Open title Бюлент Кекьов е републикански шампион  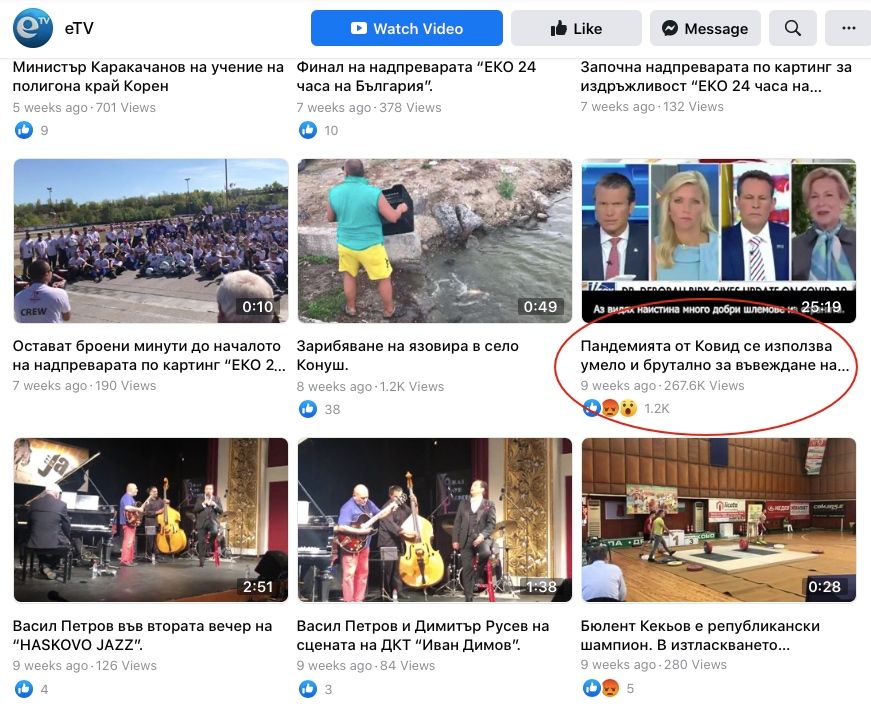[x=700, y=635]
